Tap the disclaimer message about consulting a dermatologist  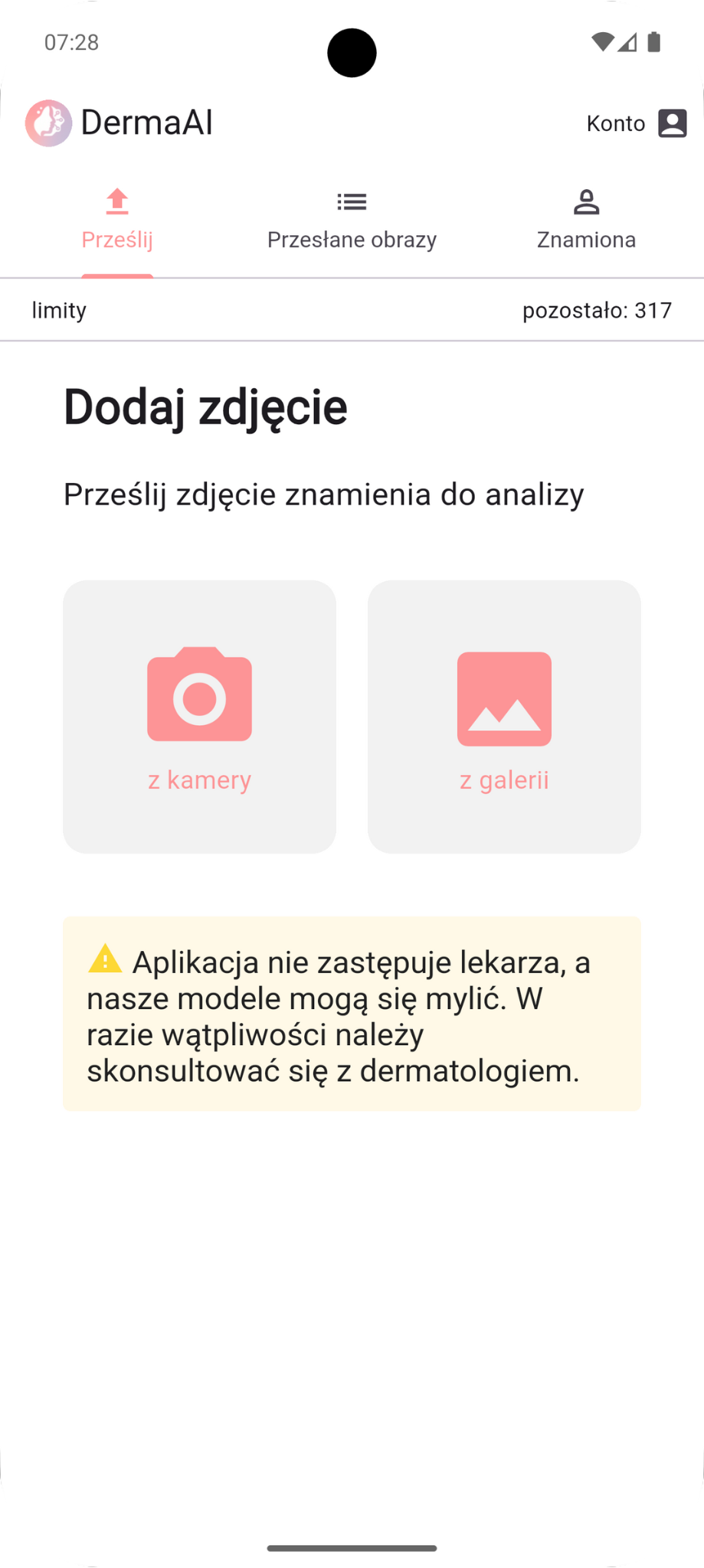pos(352,1015)
